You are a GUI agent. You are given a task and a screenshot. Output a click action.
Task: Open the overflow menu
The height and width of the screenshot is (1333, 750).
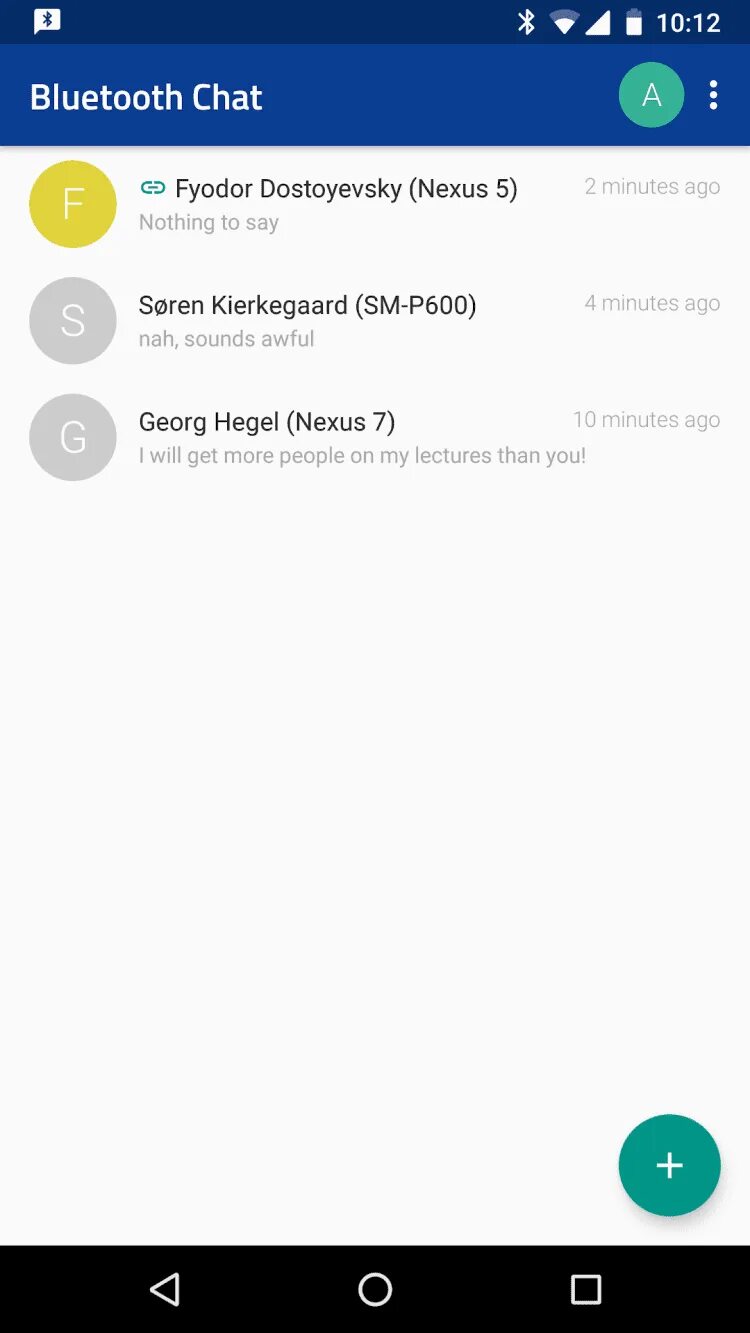point(713,95)
